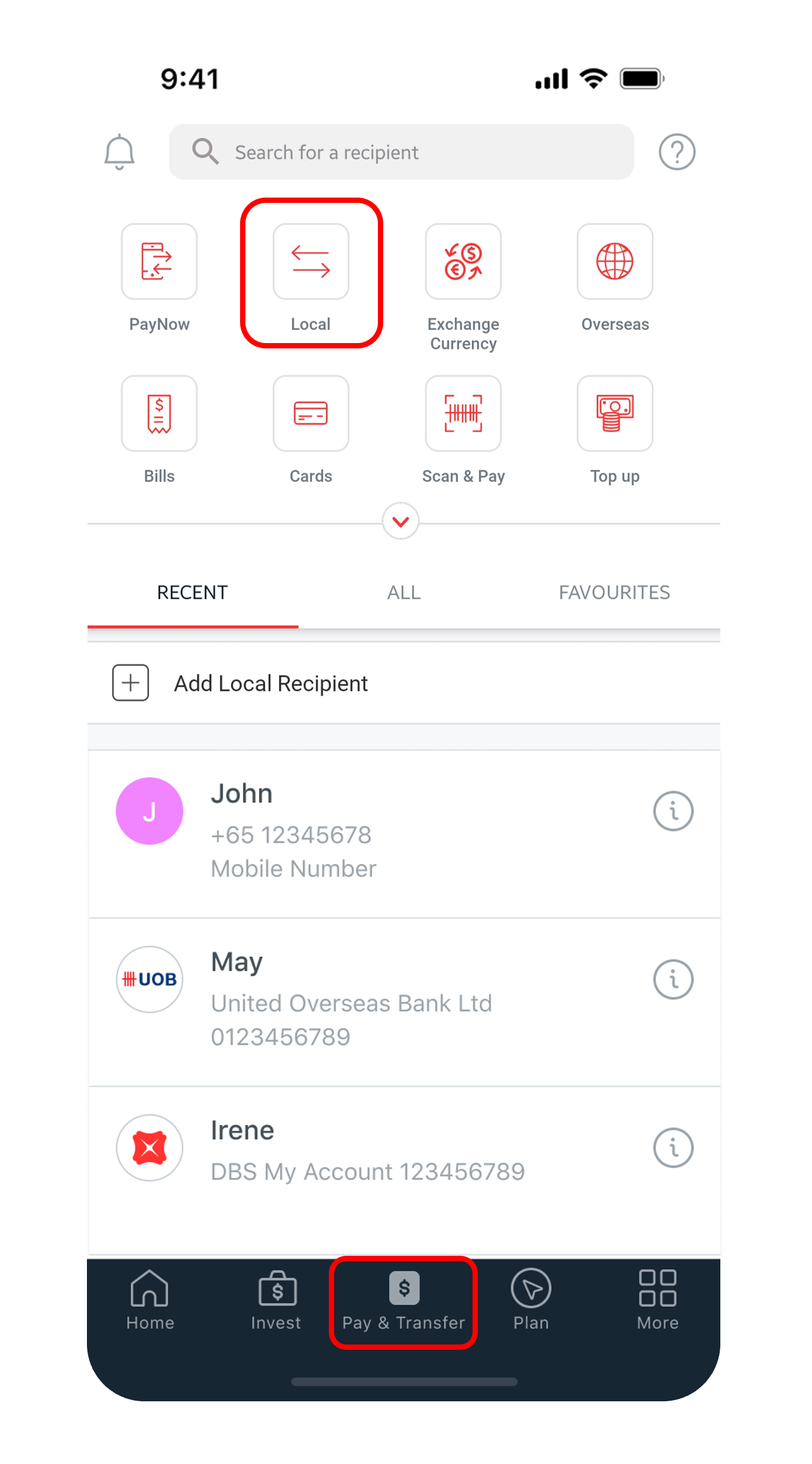Choose Overseas transfer
This screenshot has width=812, height=1464.
tap(615, 261)
